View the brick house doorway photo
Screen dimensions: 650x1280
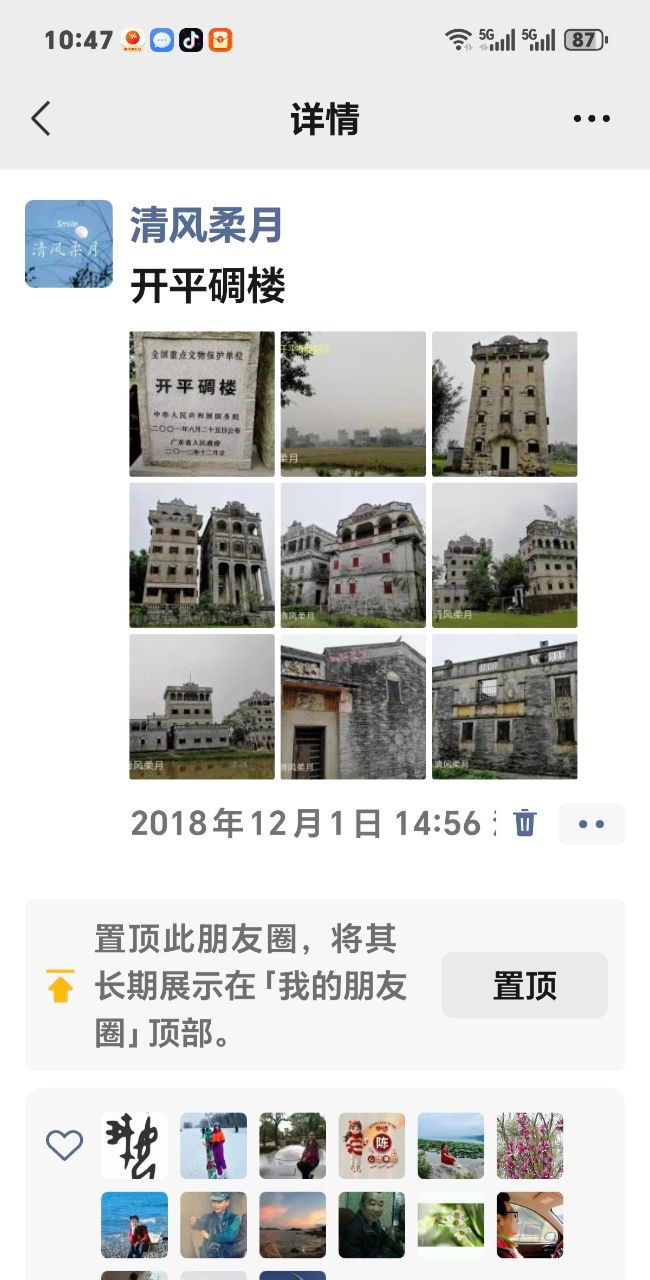coord(353,706)
